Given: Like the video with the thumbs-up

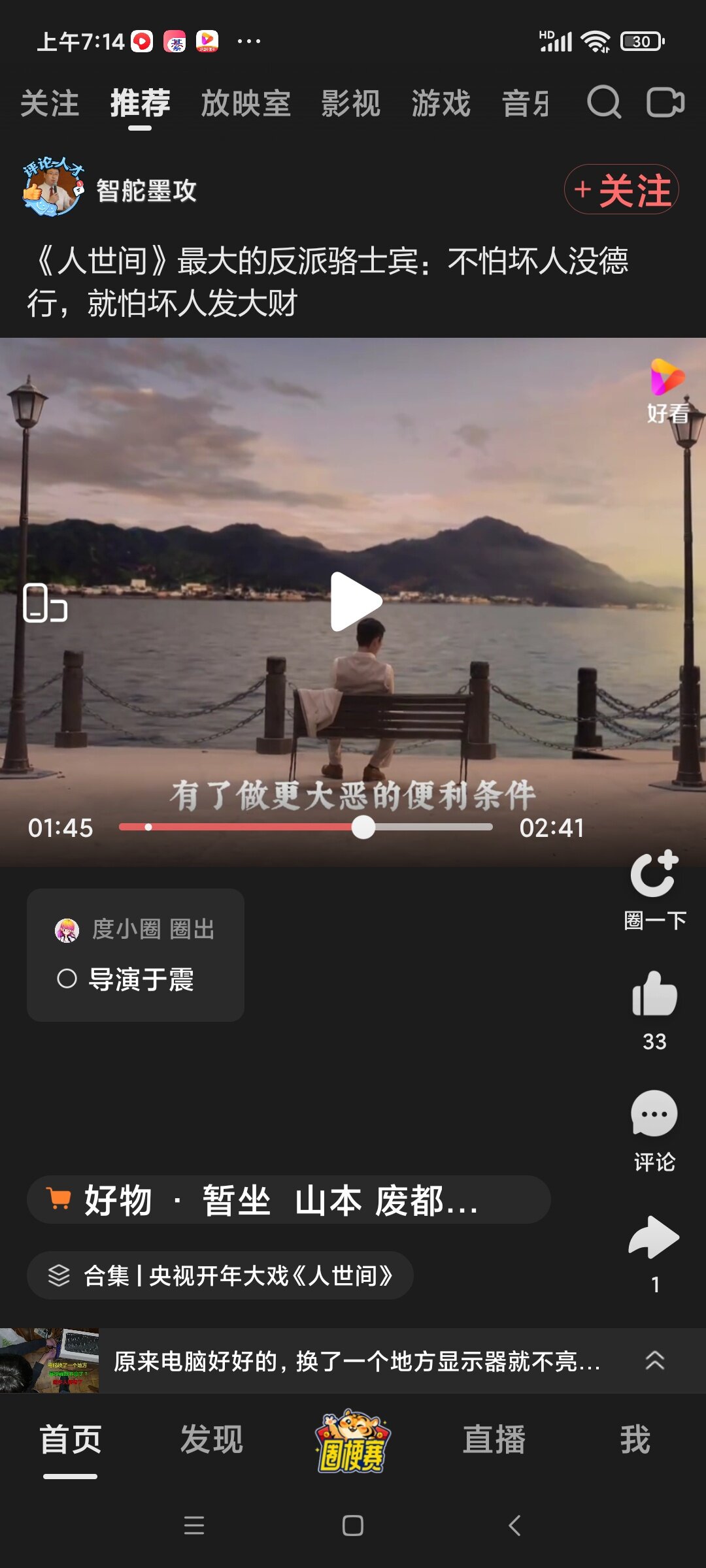Looking at the screenshot, I should pos(654,994).
